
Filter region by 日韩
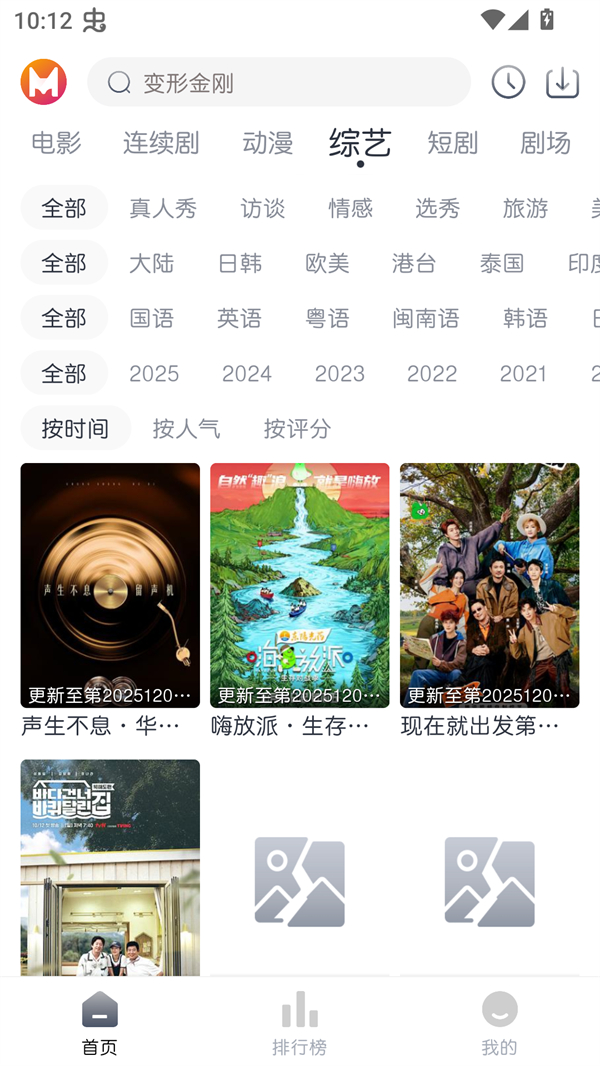point(239,263)
